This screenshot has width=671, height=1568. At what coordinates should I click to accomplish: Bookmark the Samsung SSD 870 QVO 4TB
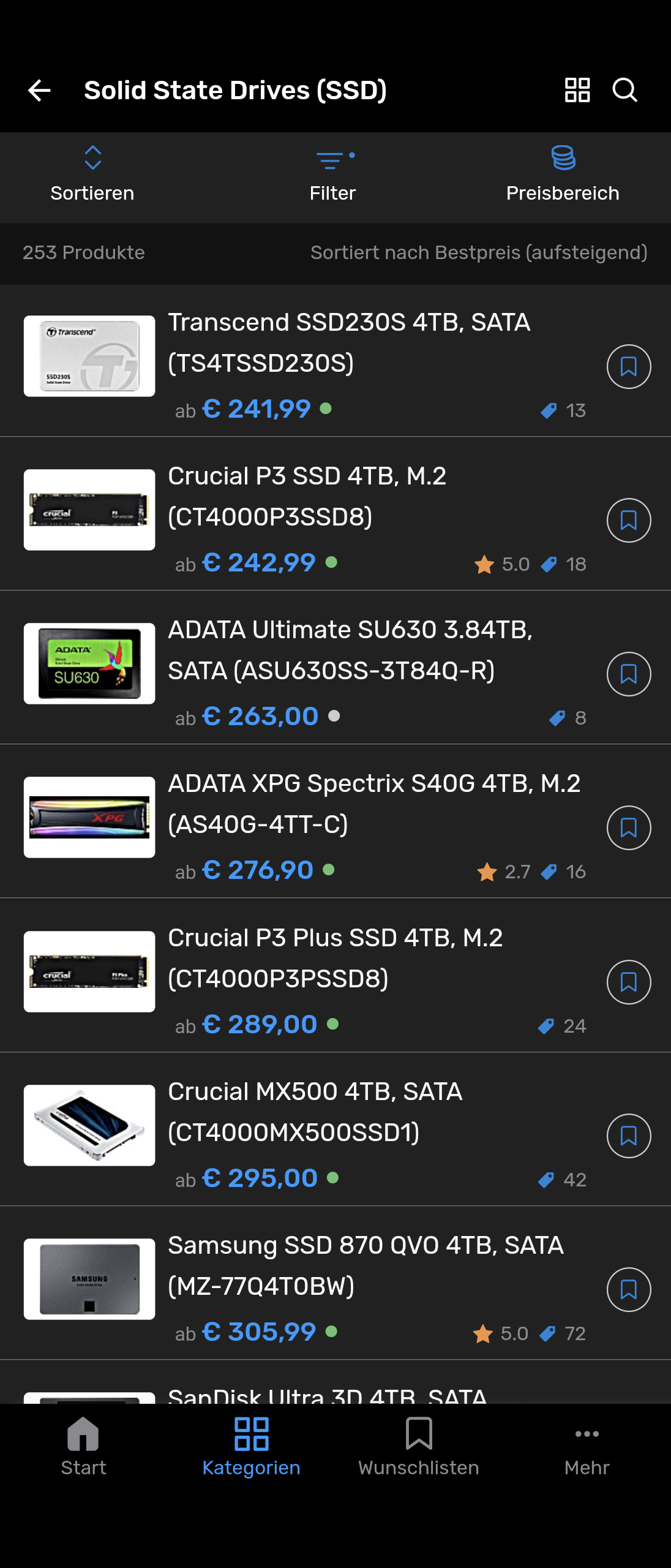tap(629, 1289)
